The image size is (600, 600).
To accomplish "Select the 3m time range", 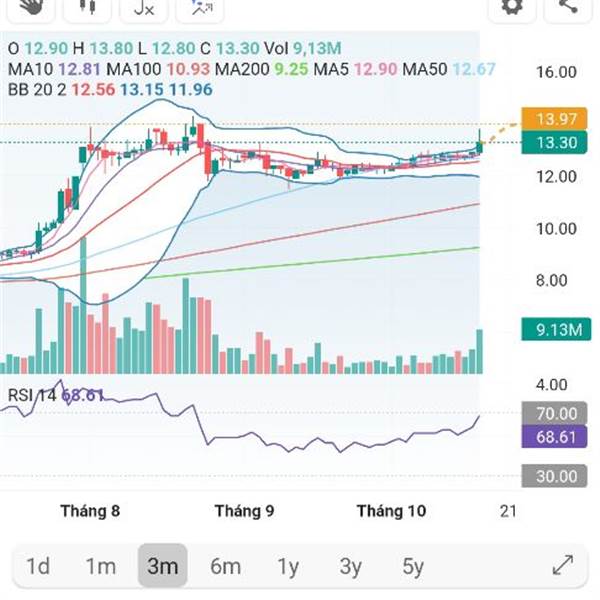I will tap(162, 567).
